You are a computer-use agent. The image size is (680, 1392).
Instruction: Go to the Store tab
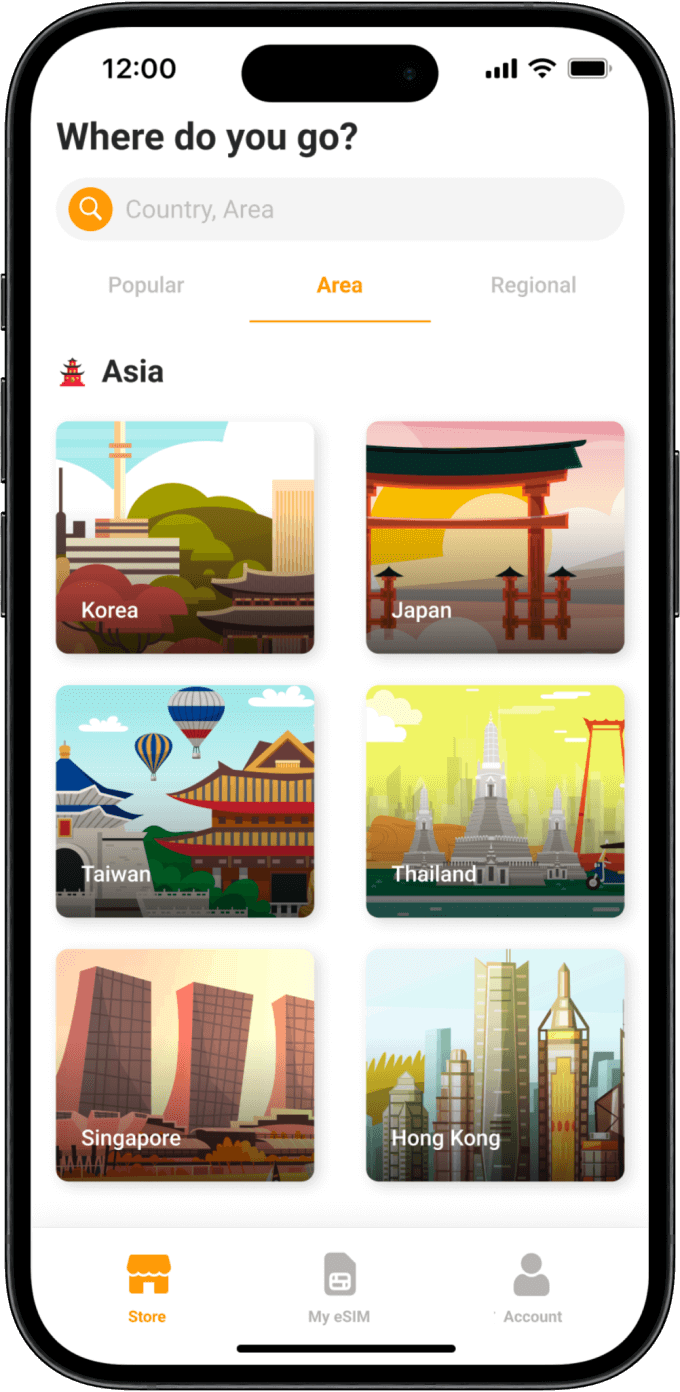click(x=147, y=1289)
